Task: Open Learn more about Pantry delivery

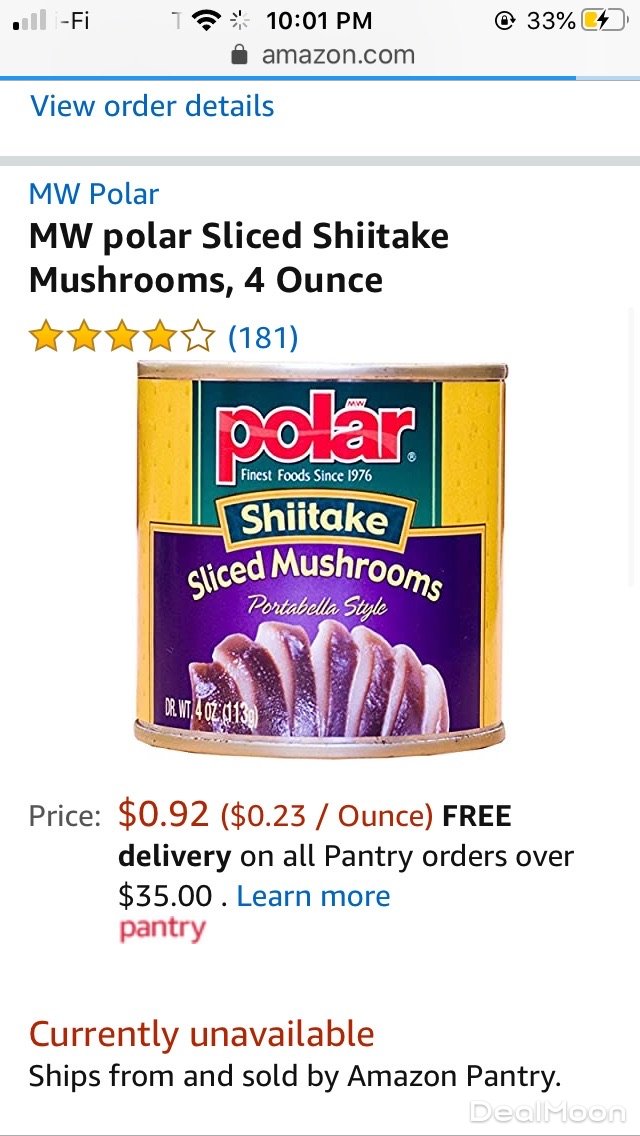Action: click(x=313, y=896)
